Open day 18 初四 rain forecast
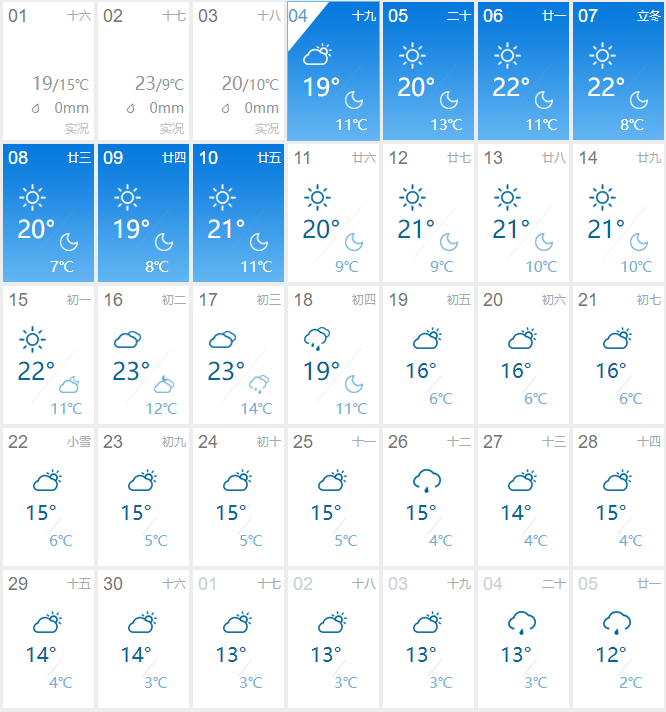 (x=333, y=355)
